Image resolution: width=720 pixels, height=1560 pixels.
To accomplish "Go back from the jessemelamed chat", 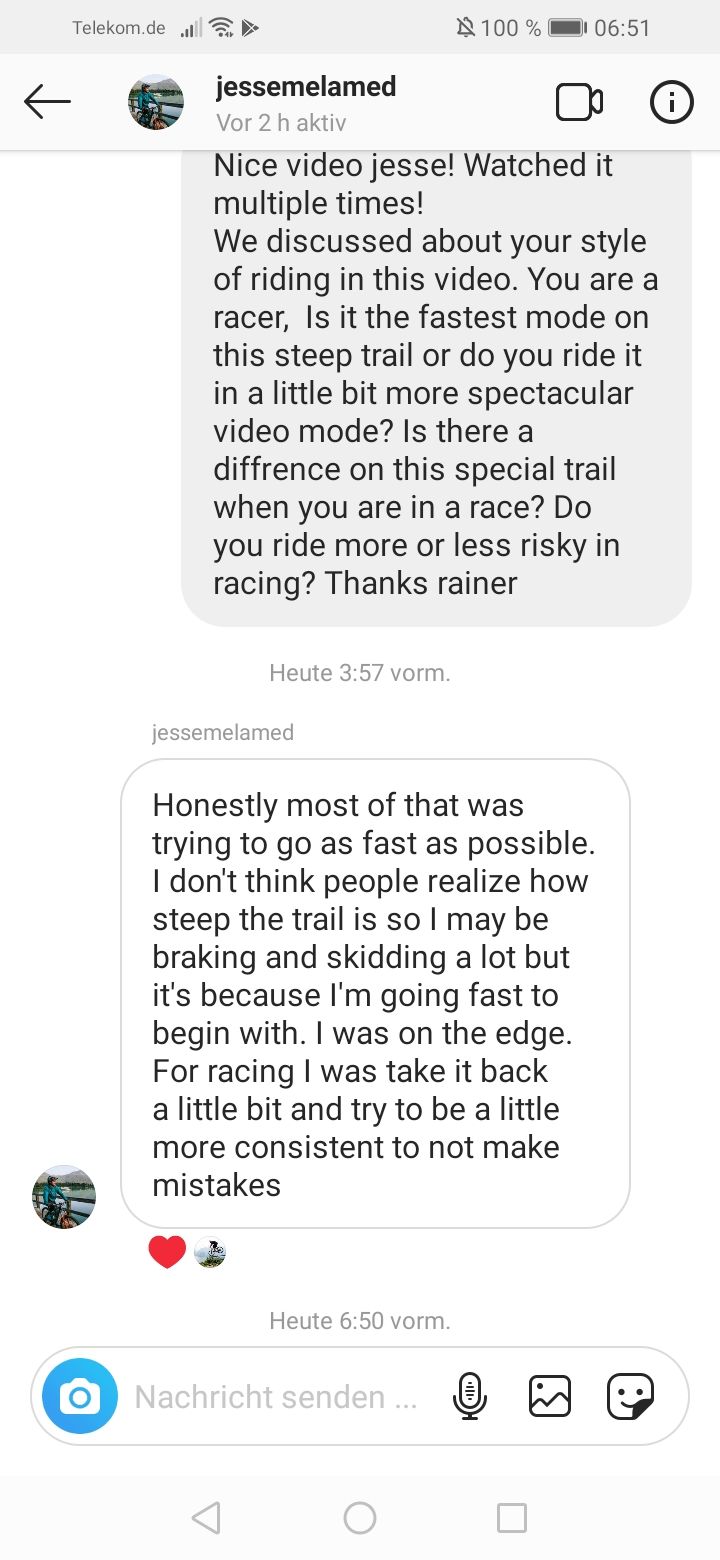I will [x=47, y=101].
